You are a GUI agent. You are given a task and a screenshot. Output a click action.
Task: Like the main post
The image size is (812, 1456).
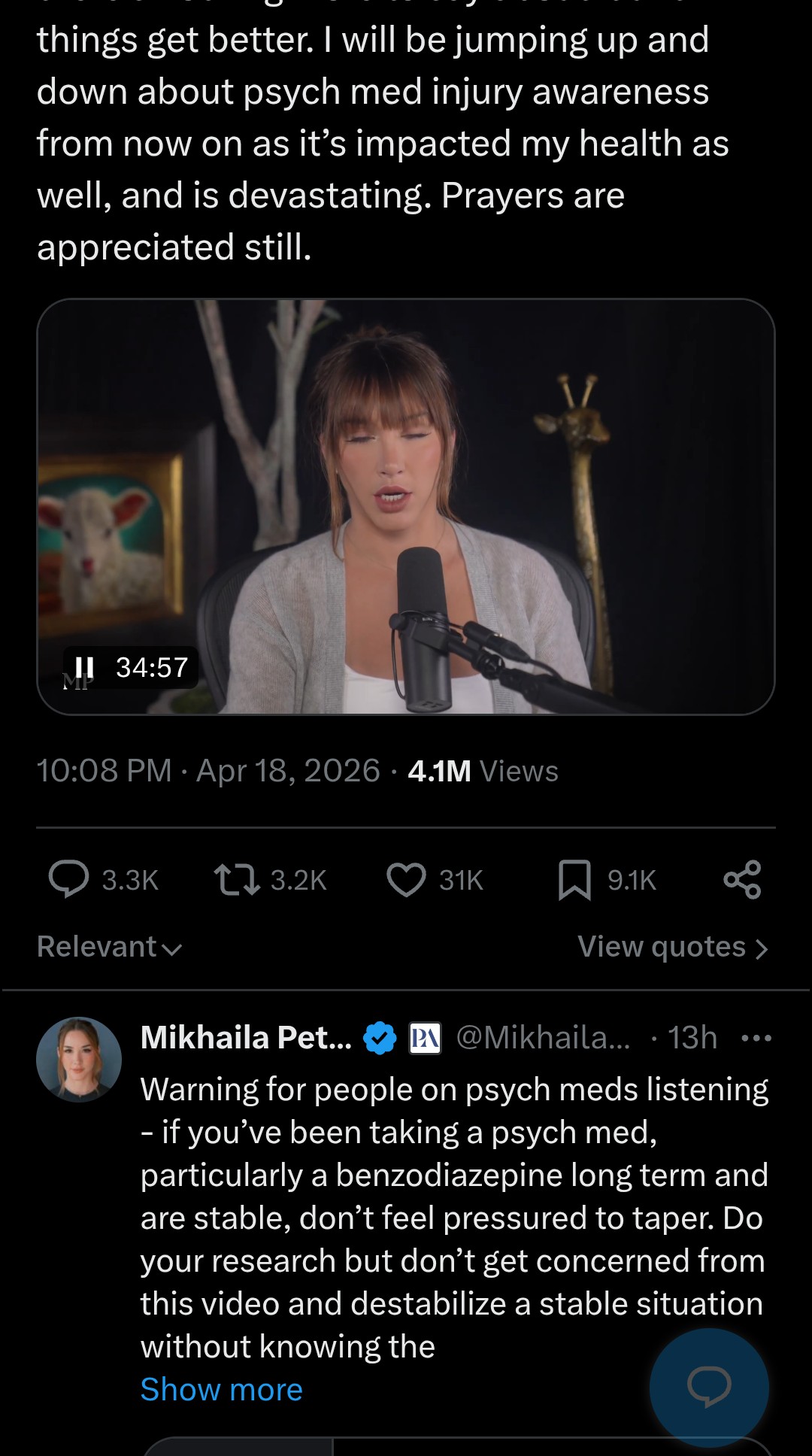[x=406, y=879]
